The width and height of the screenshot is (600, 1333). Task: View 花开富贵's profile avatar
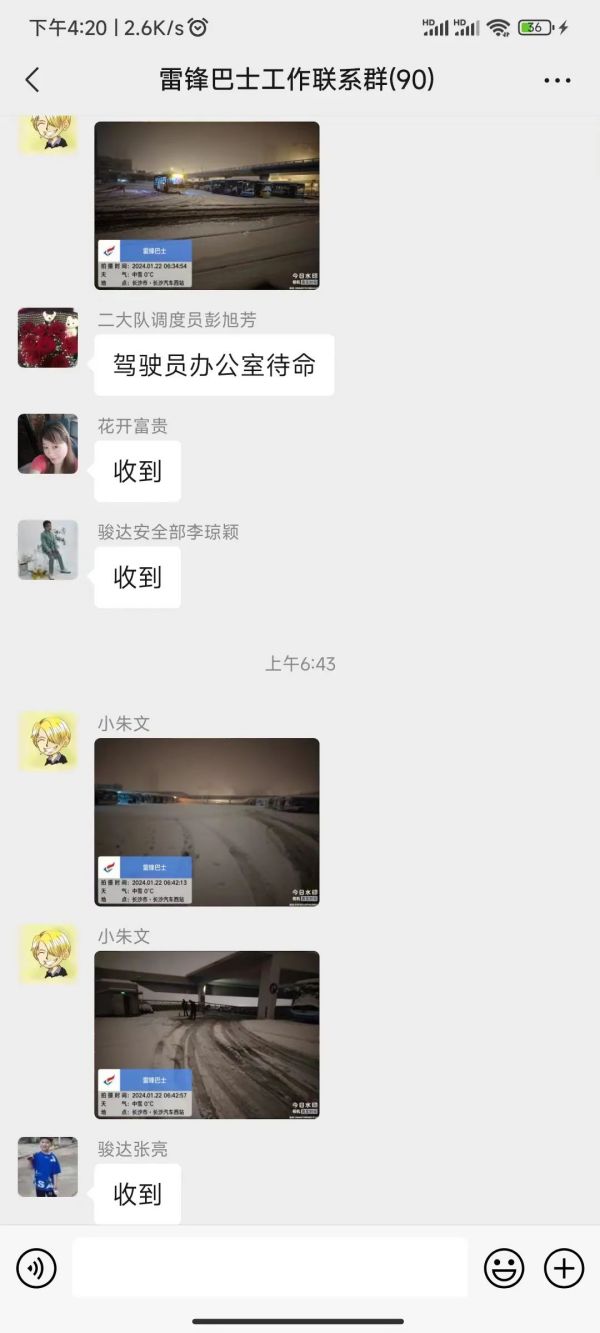(48, 444)
